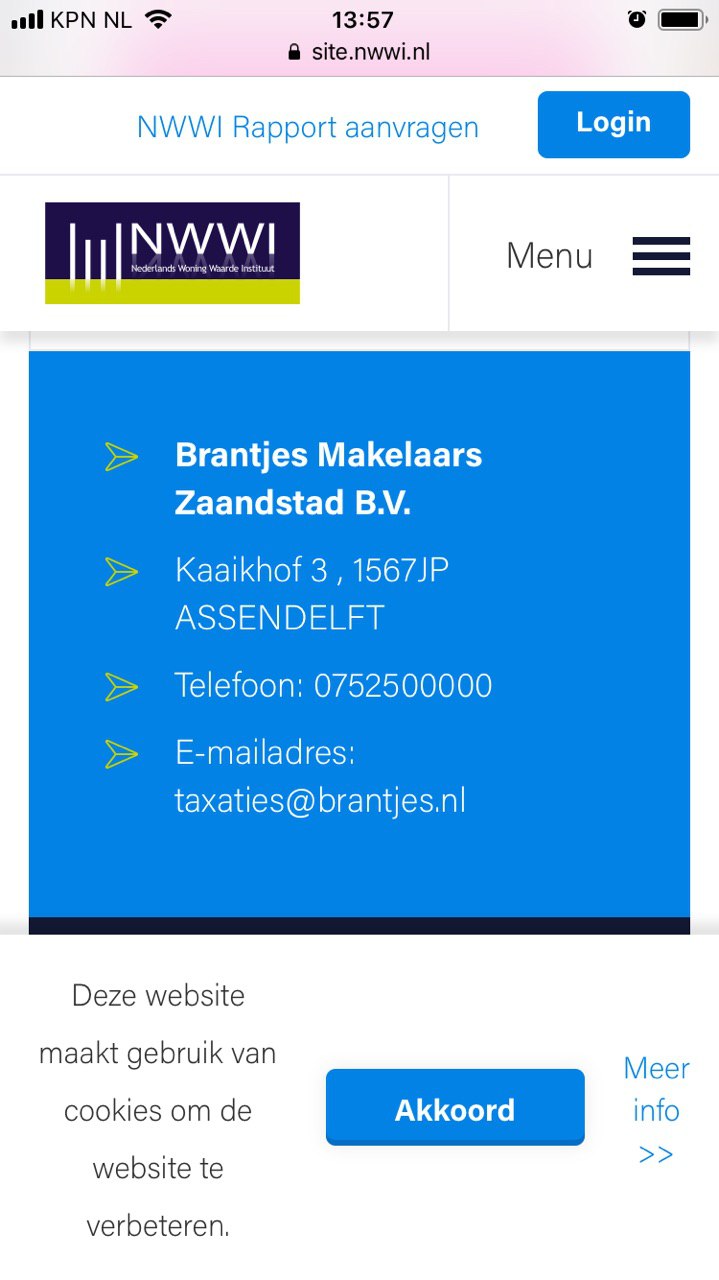
Task: Go to homepage via NWWI logo
Action: coord(172,253)
